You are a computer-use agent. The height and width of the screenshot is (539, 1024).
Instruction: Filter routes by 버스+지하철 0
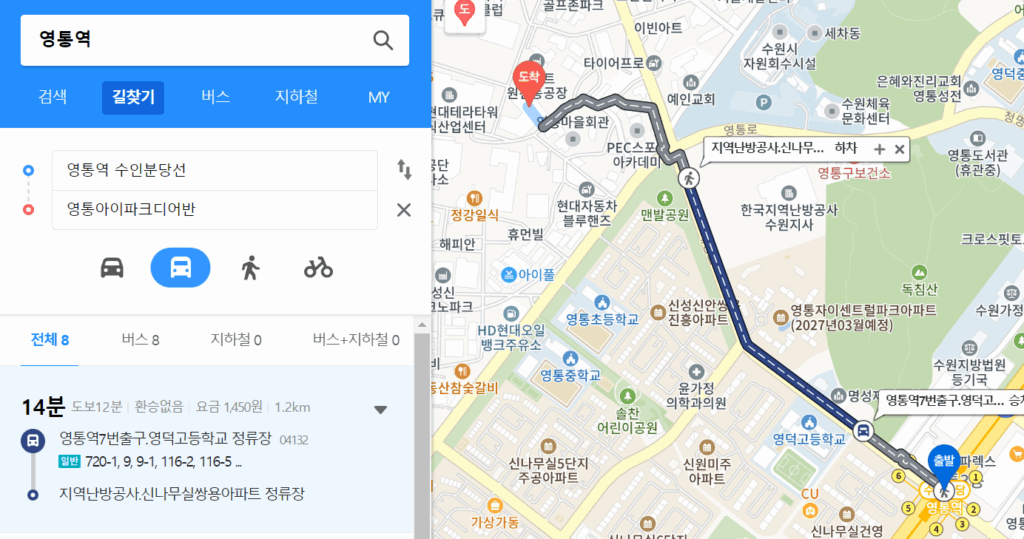click(x=355, y=340)
